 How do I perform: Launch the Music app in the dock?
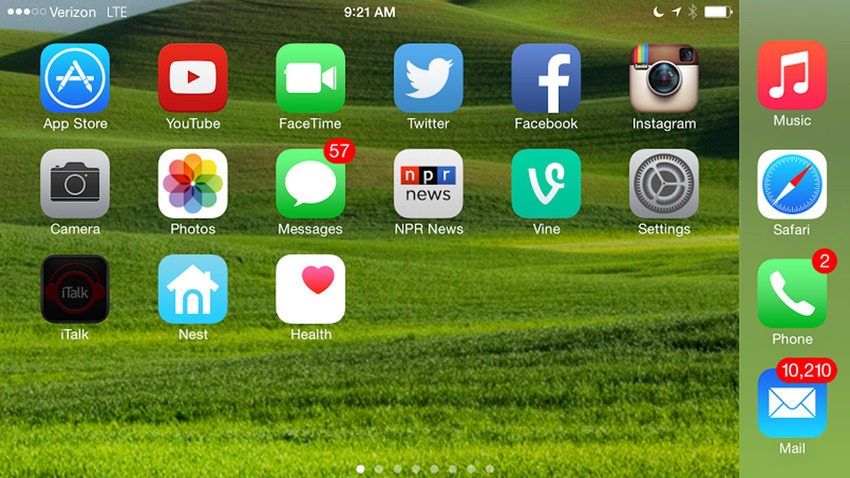click(792, 75)
